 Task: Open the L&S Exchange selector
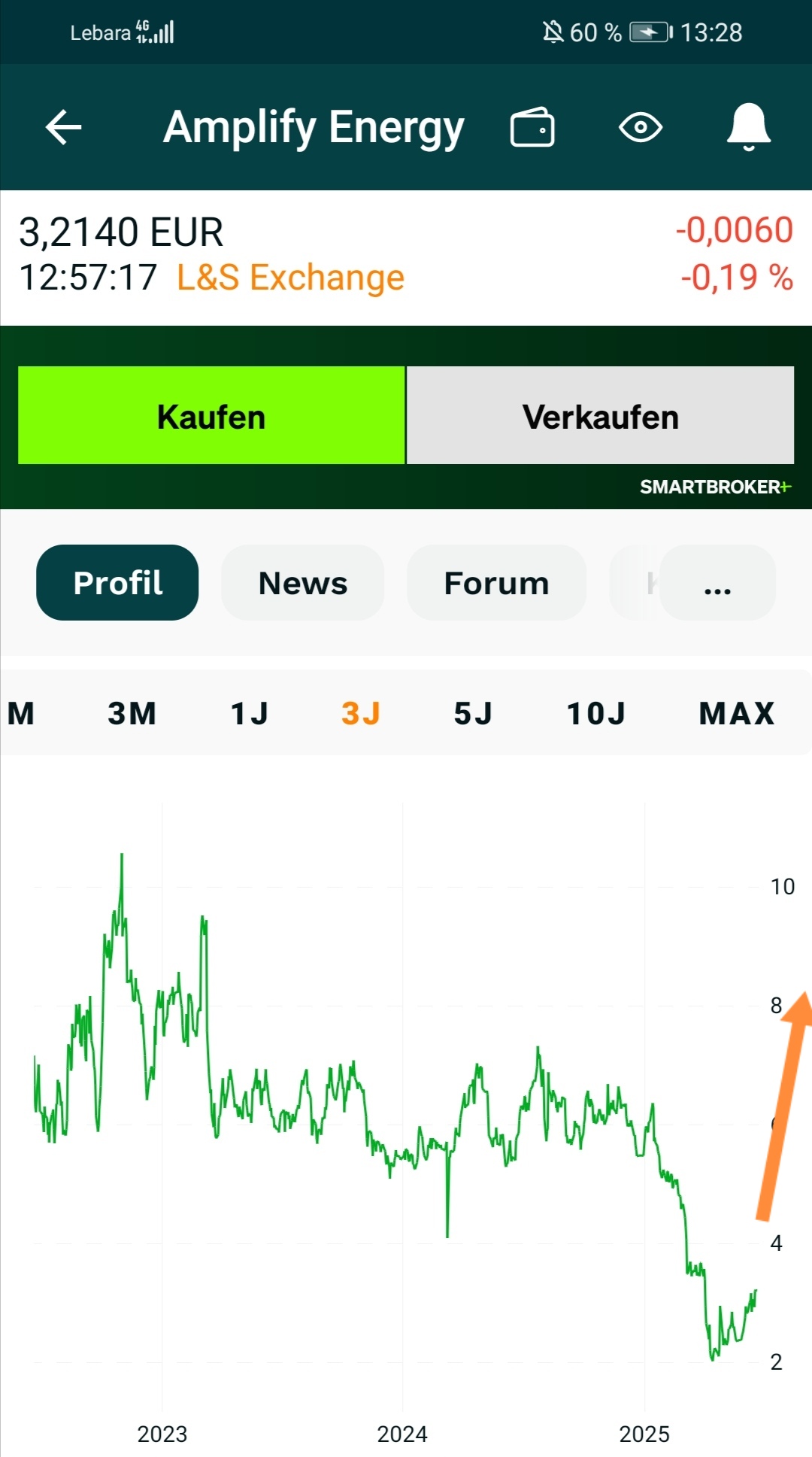(290, 278)
